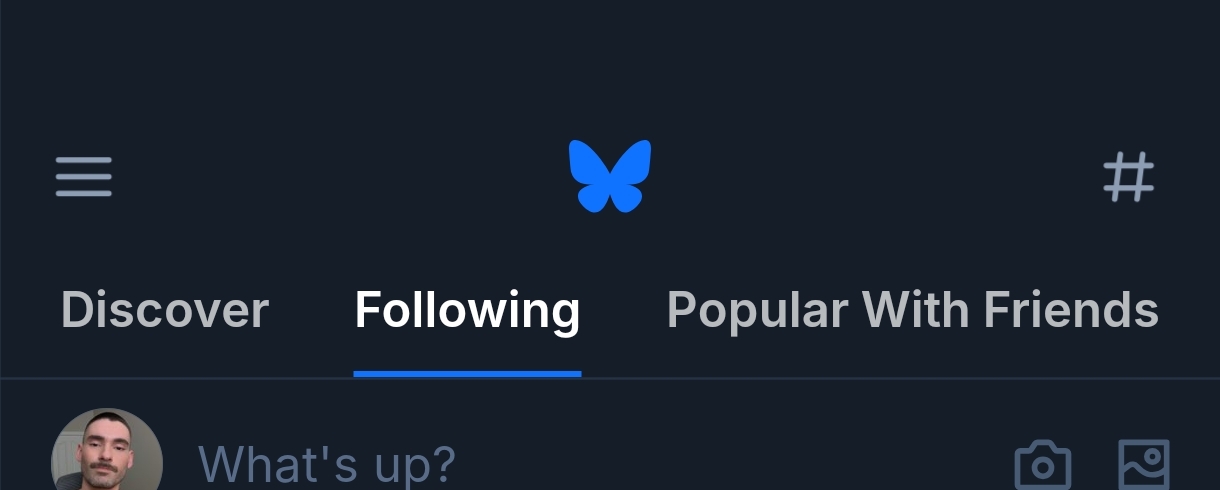Open the image gallery picker

point(1143,465)
